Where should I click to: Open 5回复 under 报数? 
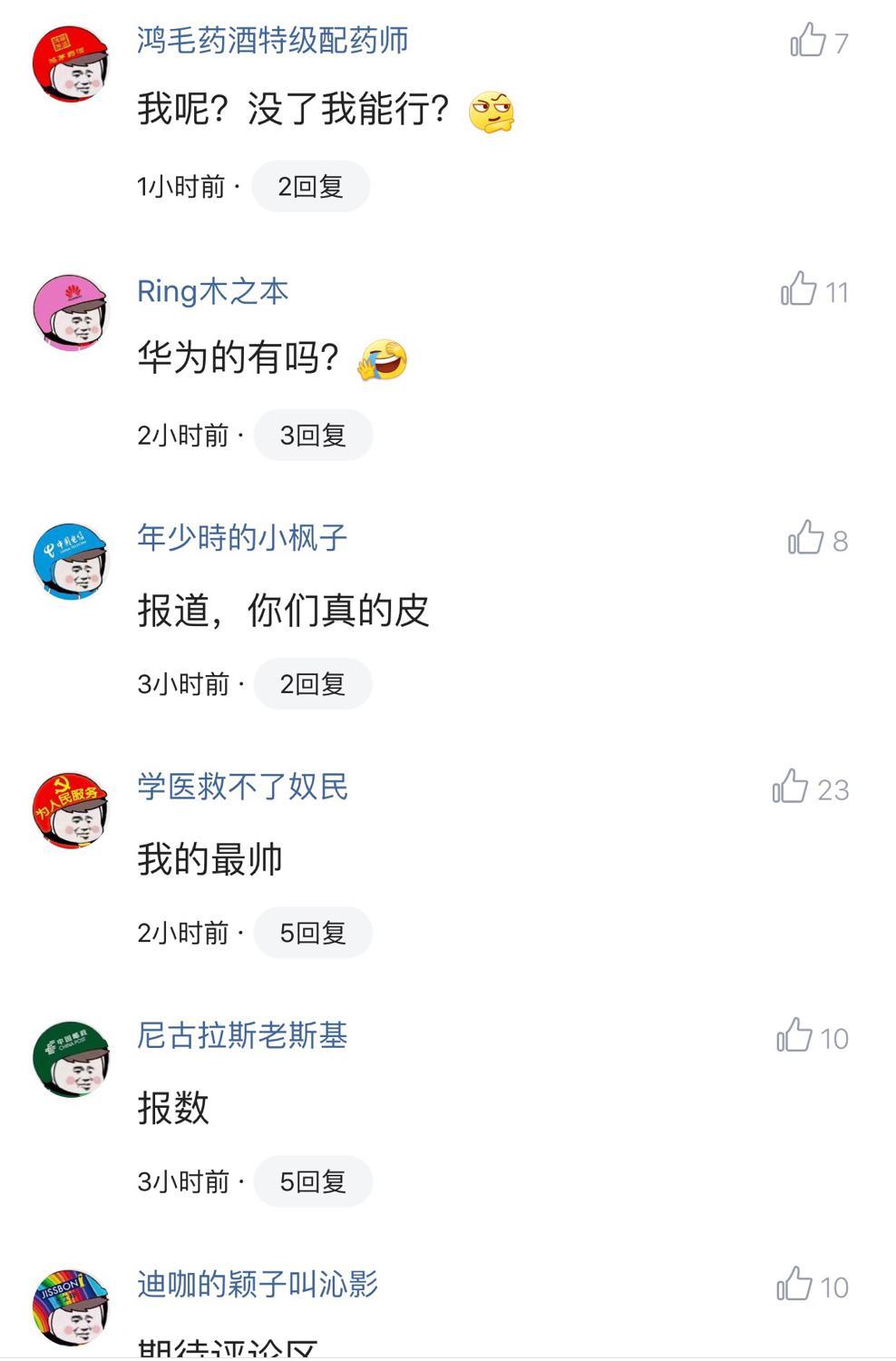coord(313,1181)
